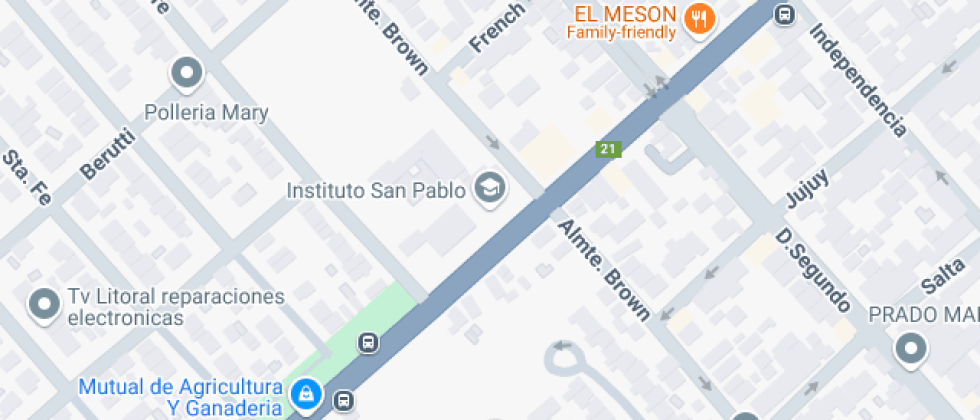Open the EL MESON restaurant marker
This screenshot has width=980, height=420.
(x=699, y=19)
